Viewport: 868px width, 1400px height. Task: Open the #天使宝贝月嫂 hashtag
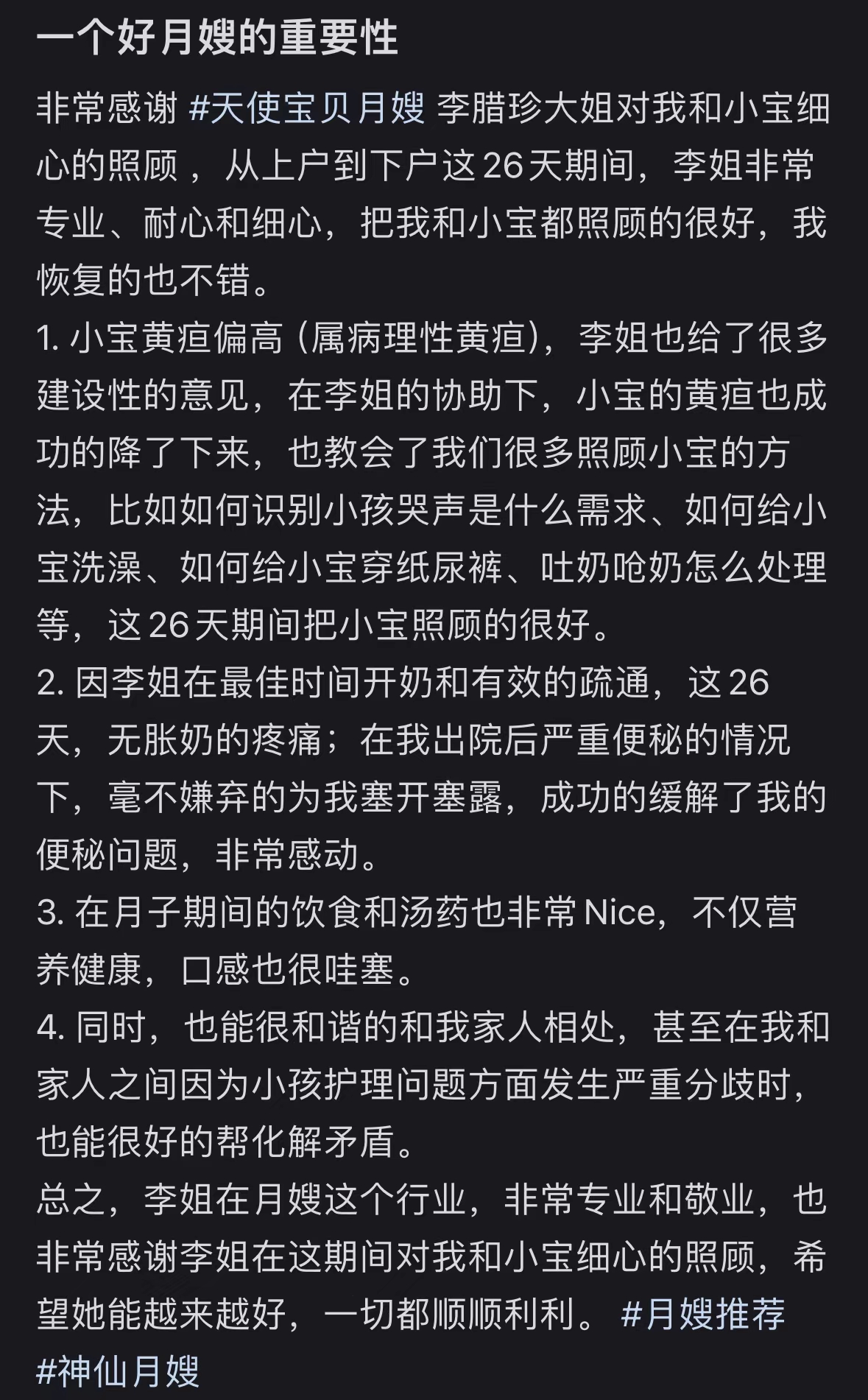pyautogui.click(x=307, y=108)
